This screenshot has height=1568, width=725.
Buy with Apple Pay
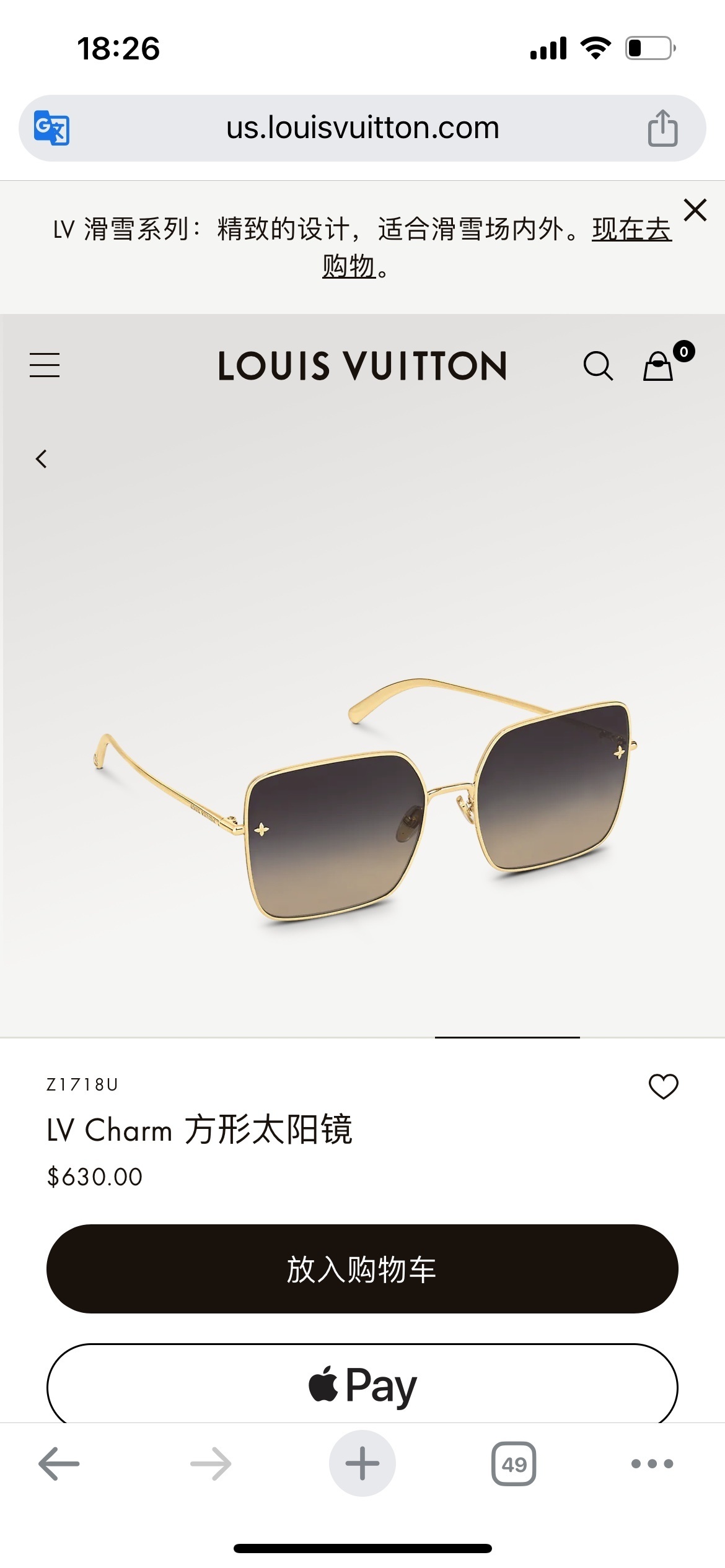[362, 1385]
